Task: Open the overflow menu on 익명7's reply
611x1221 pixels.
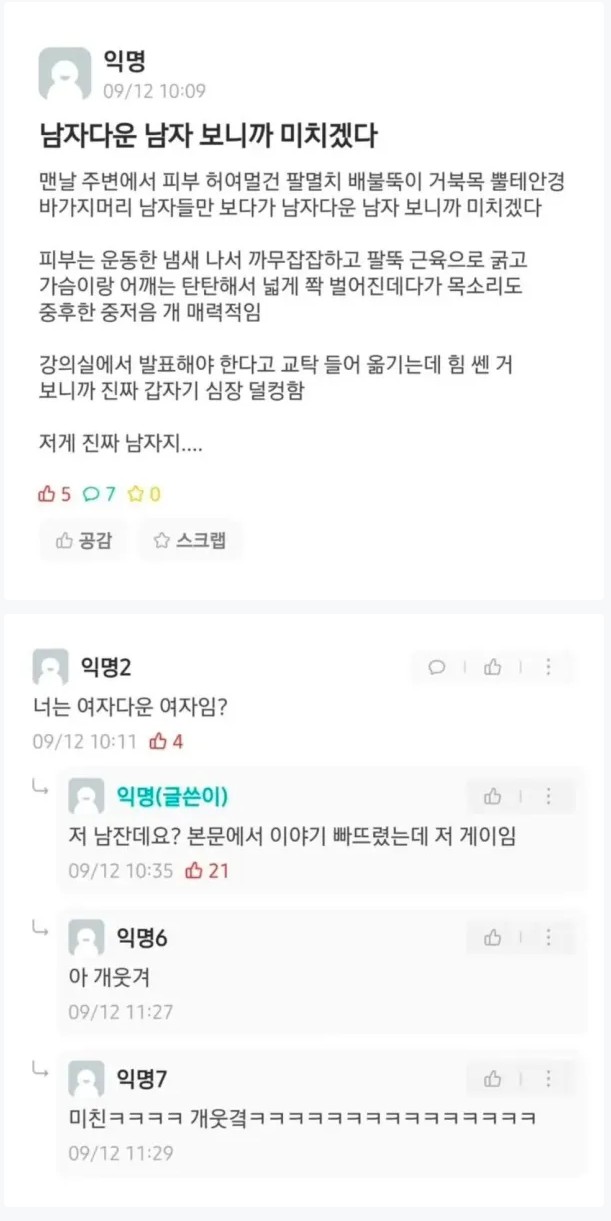Action: coord(548,1078)
